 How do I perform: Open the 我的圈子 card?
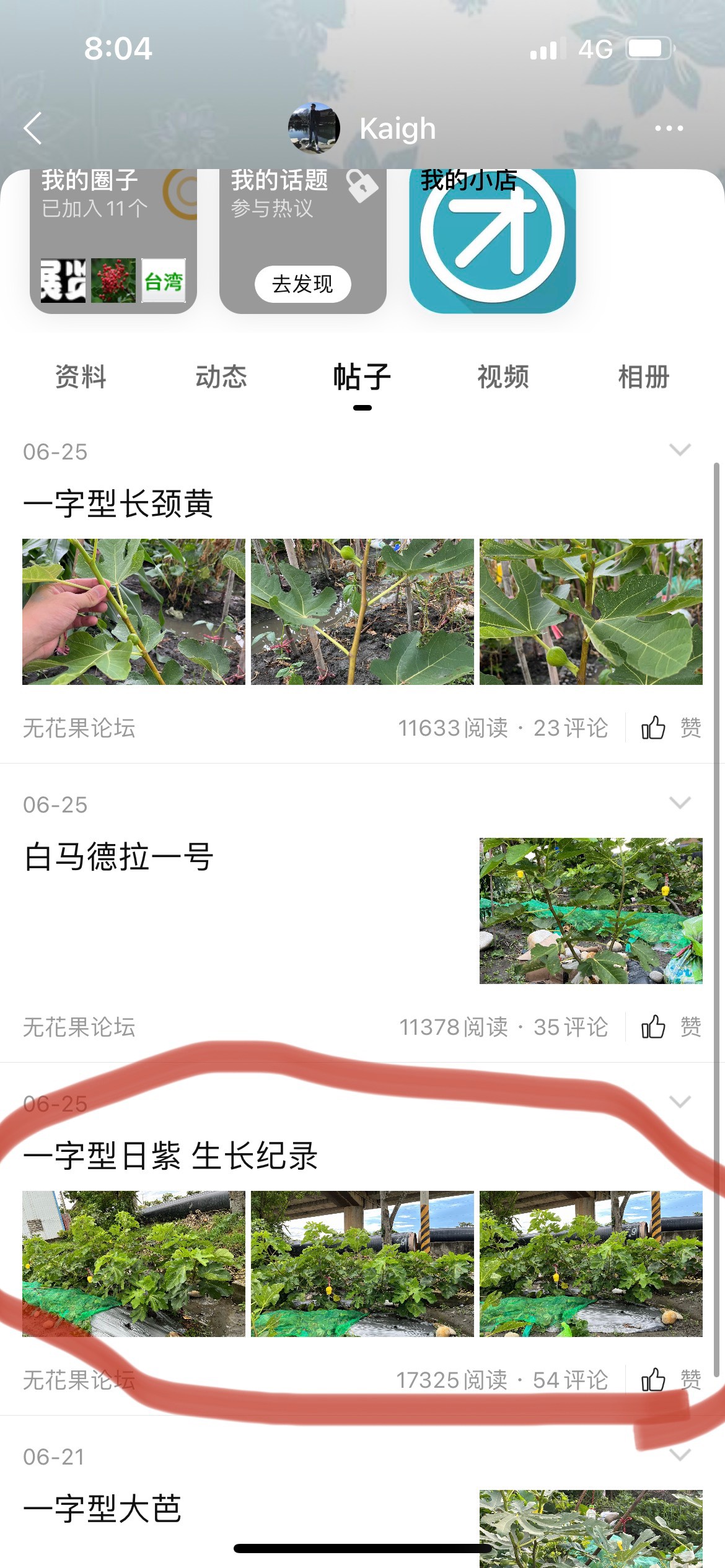click(113, 241)
